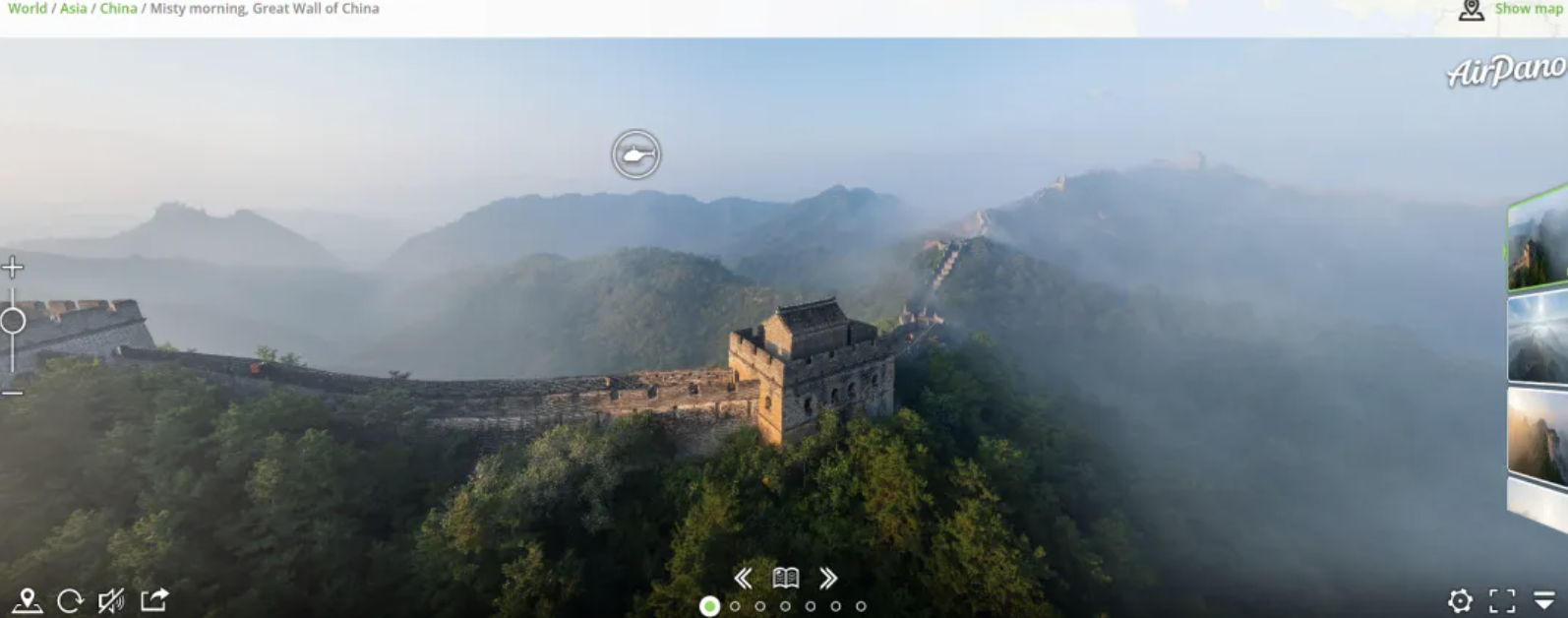This screenshot has width=1568, height=618.
Task: Toggle auto-rotation of the panorama
Action: pyautogui.click(x=70, y=600)
